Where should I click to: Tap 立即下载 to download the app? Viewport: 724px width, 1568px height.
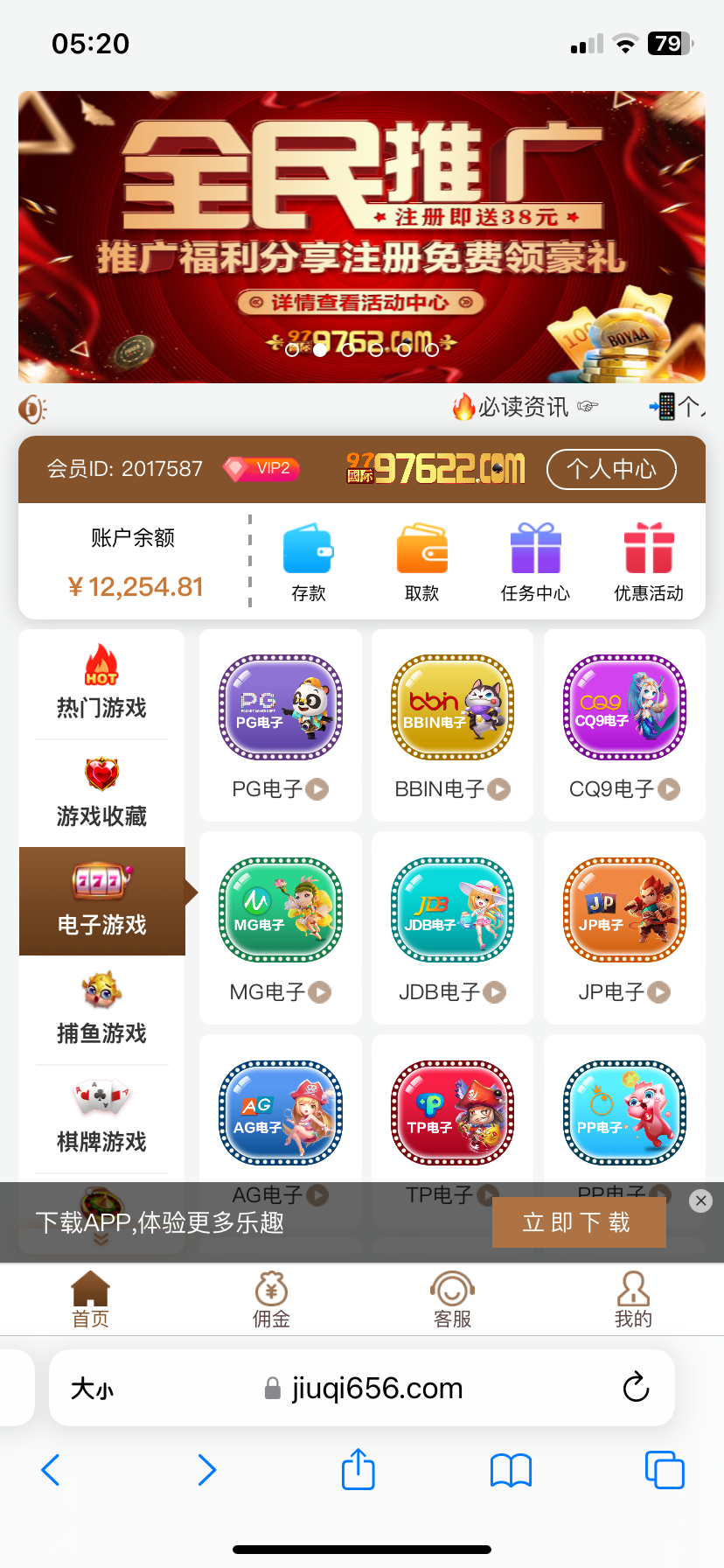[x=578, y=1222]
